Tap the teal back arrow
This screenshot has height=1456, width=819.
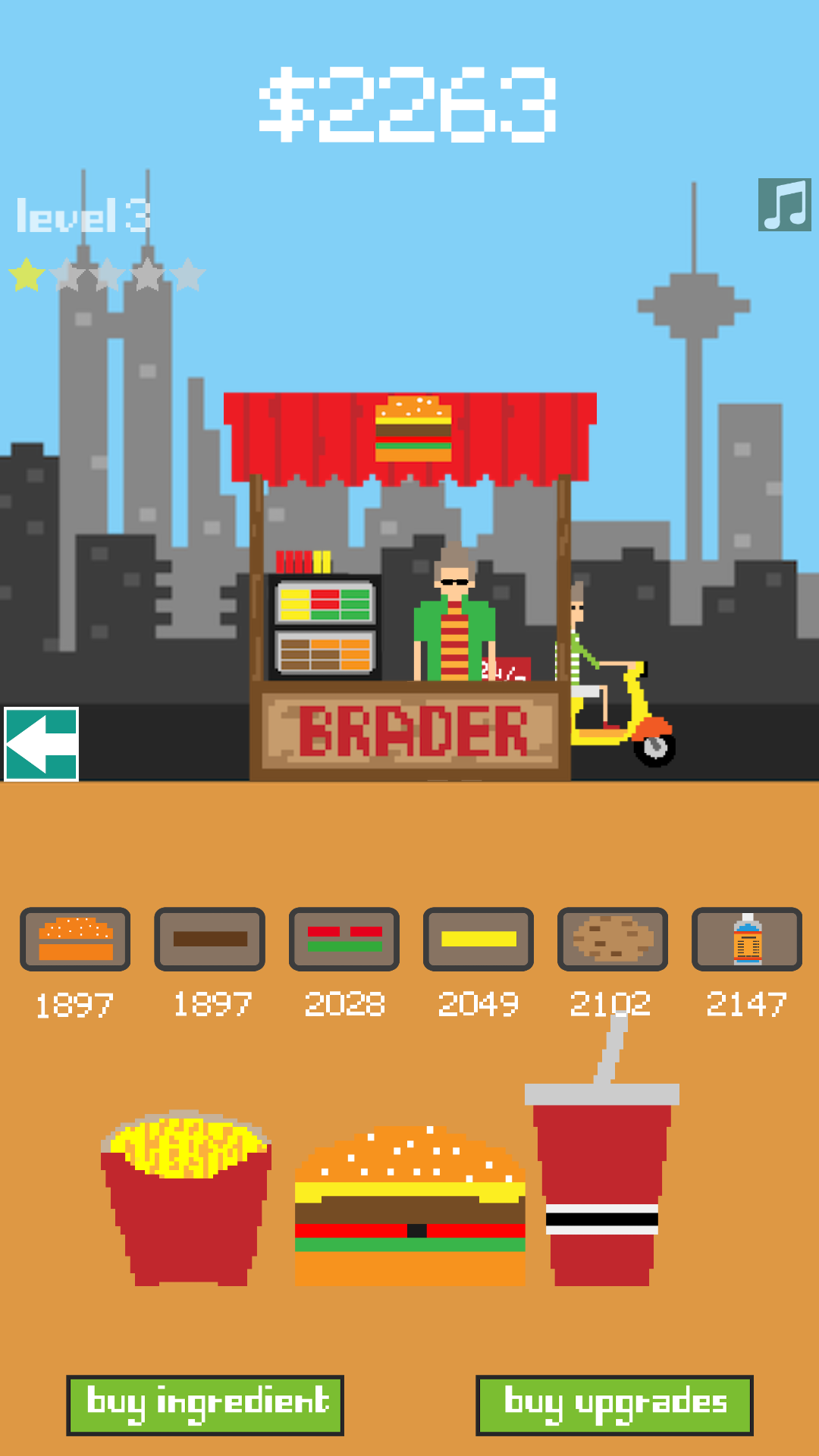coord(42,744)
